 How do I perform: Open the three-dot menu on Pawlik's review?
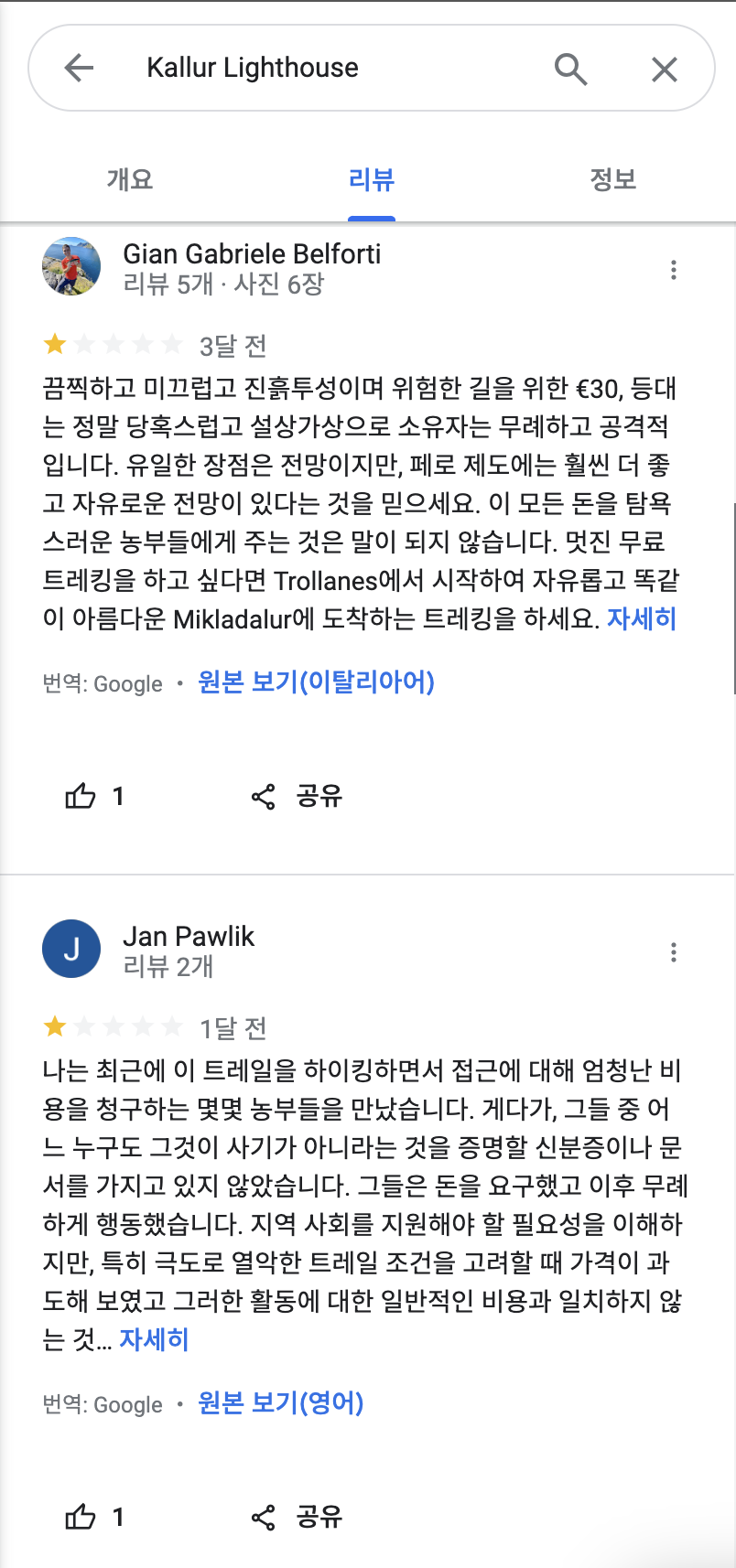click(674, 952)
